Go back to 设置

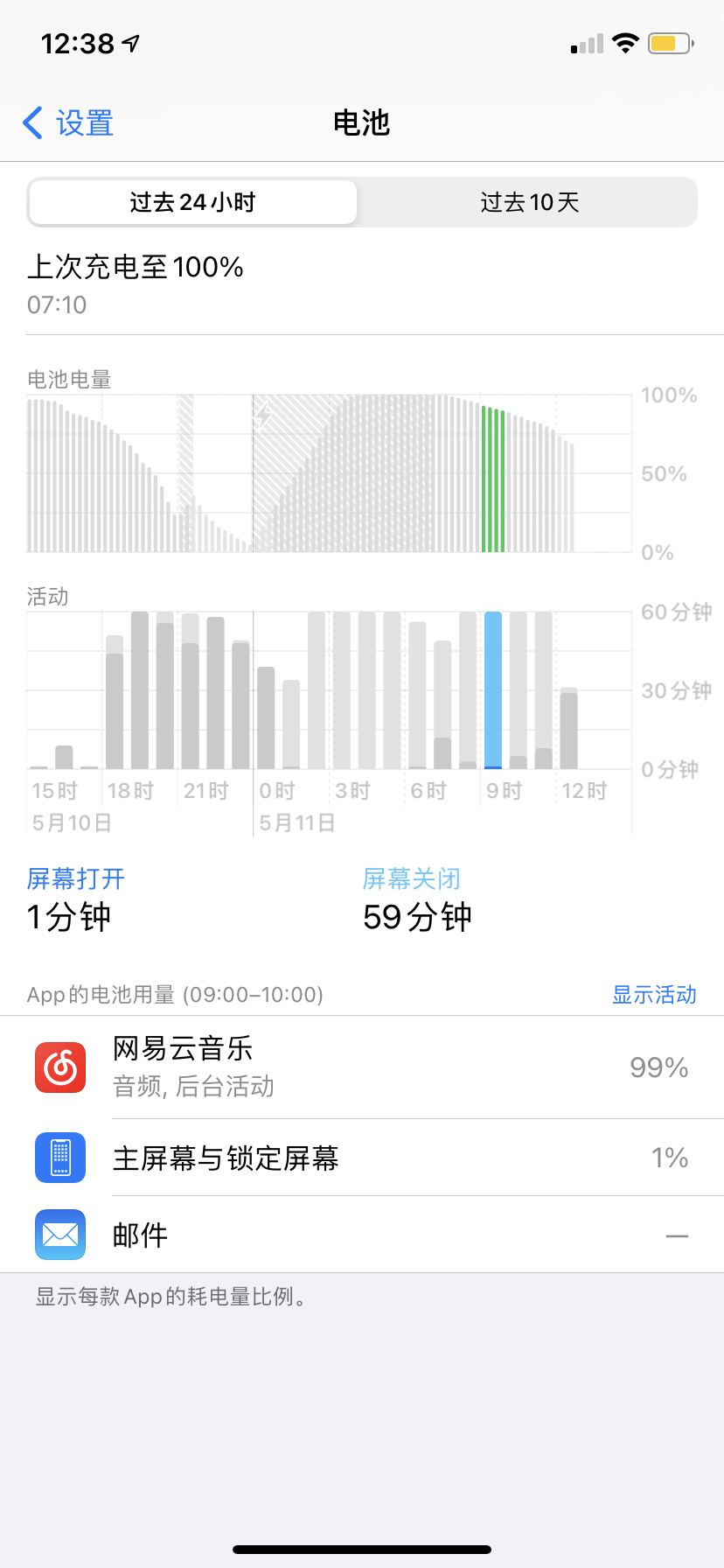tap(68, 123)
